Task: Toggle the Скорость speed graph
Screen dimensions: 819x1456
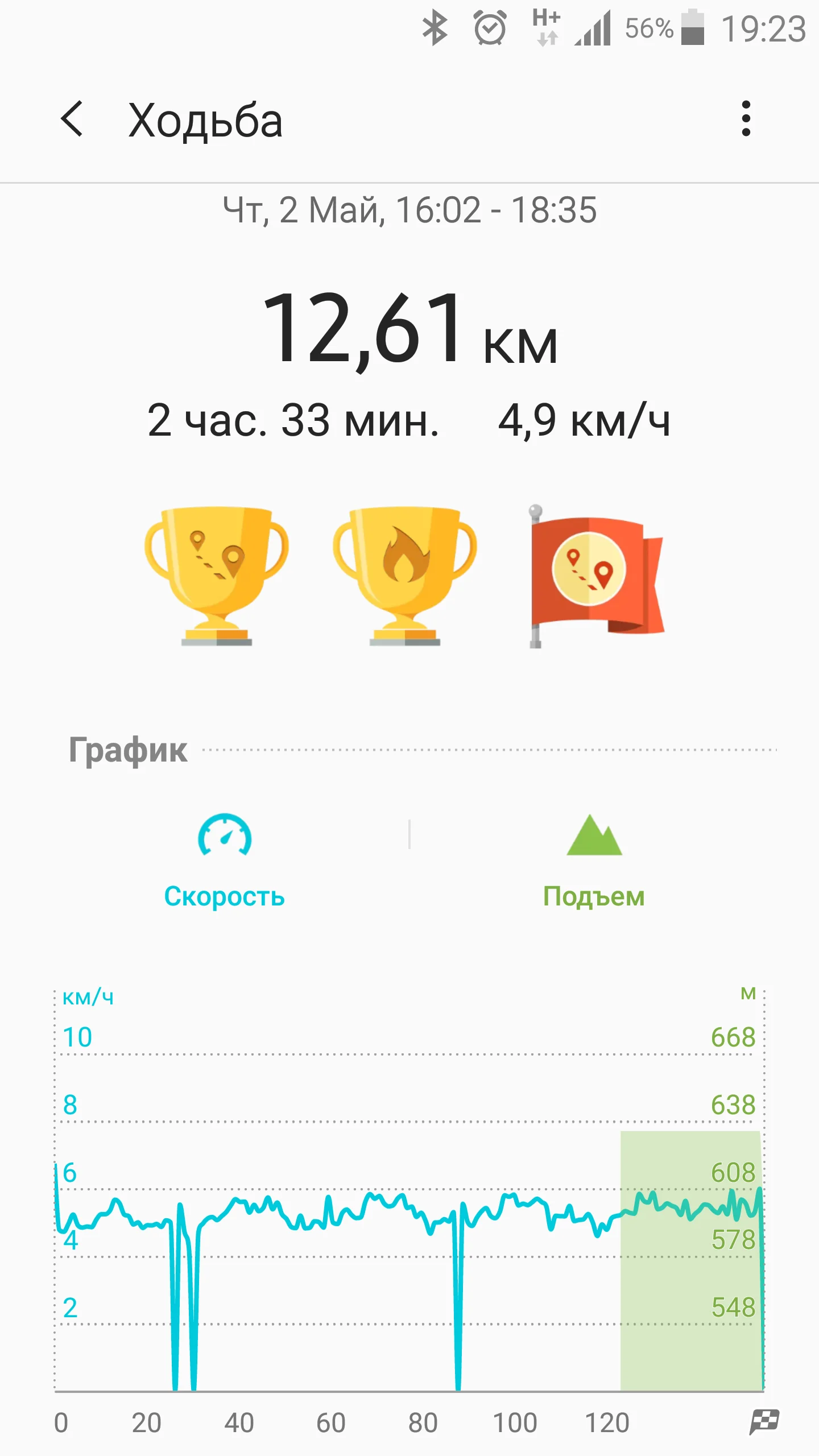Action: 224,860
